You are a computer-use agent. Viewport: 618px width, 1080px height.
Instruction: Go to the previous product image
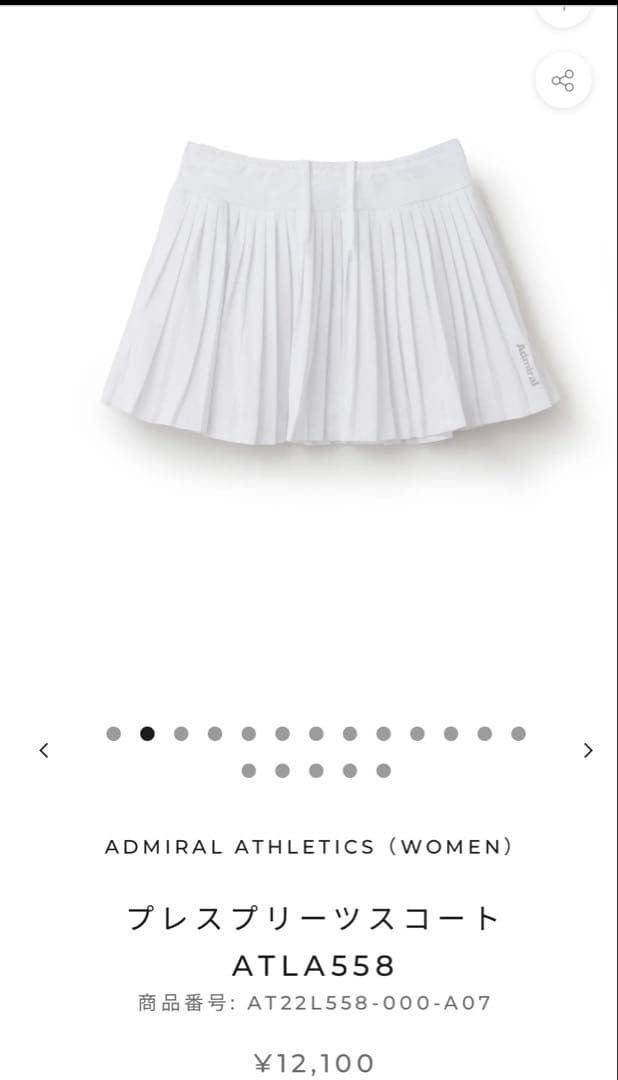tap(44, 750)
